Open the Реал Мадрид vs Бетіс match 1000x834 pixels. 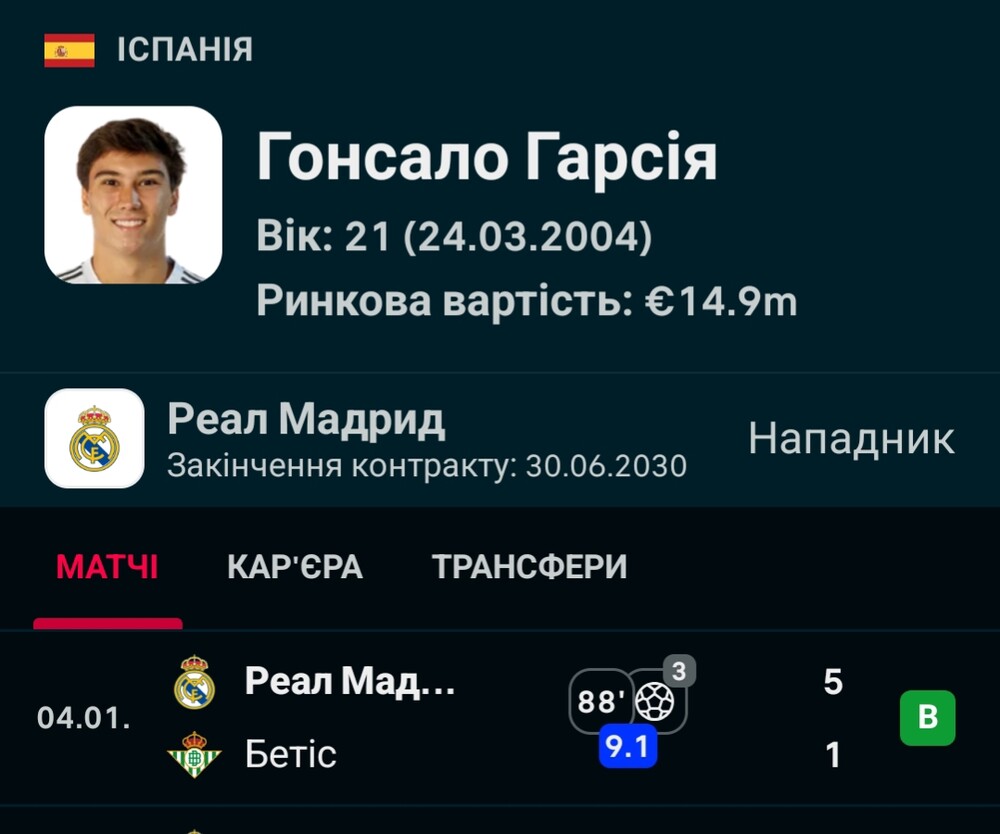pos(500,718)
